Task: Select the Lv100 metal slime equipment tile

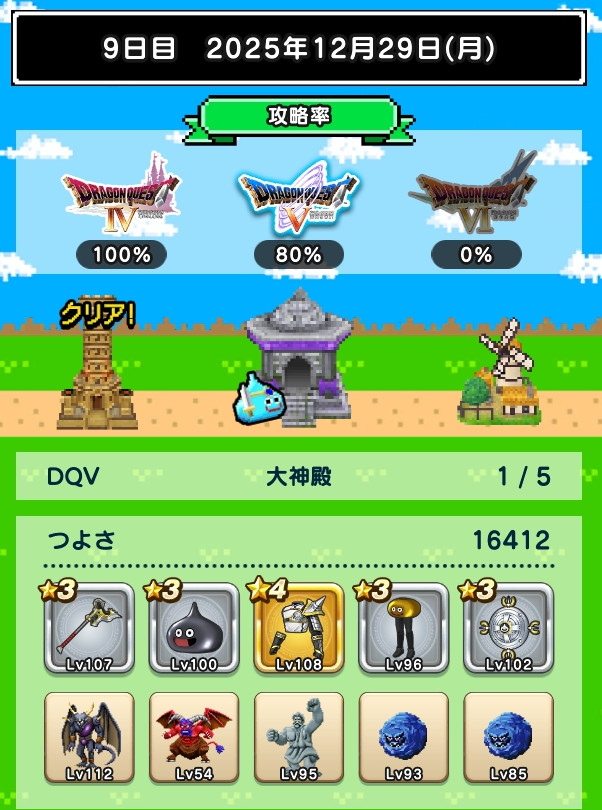Action: [x=195, y=629]
